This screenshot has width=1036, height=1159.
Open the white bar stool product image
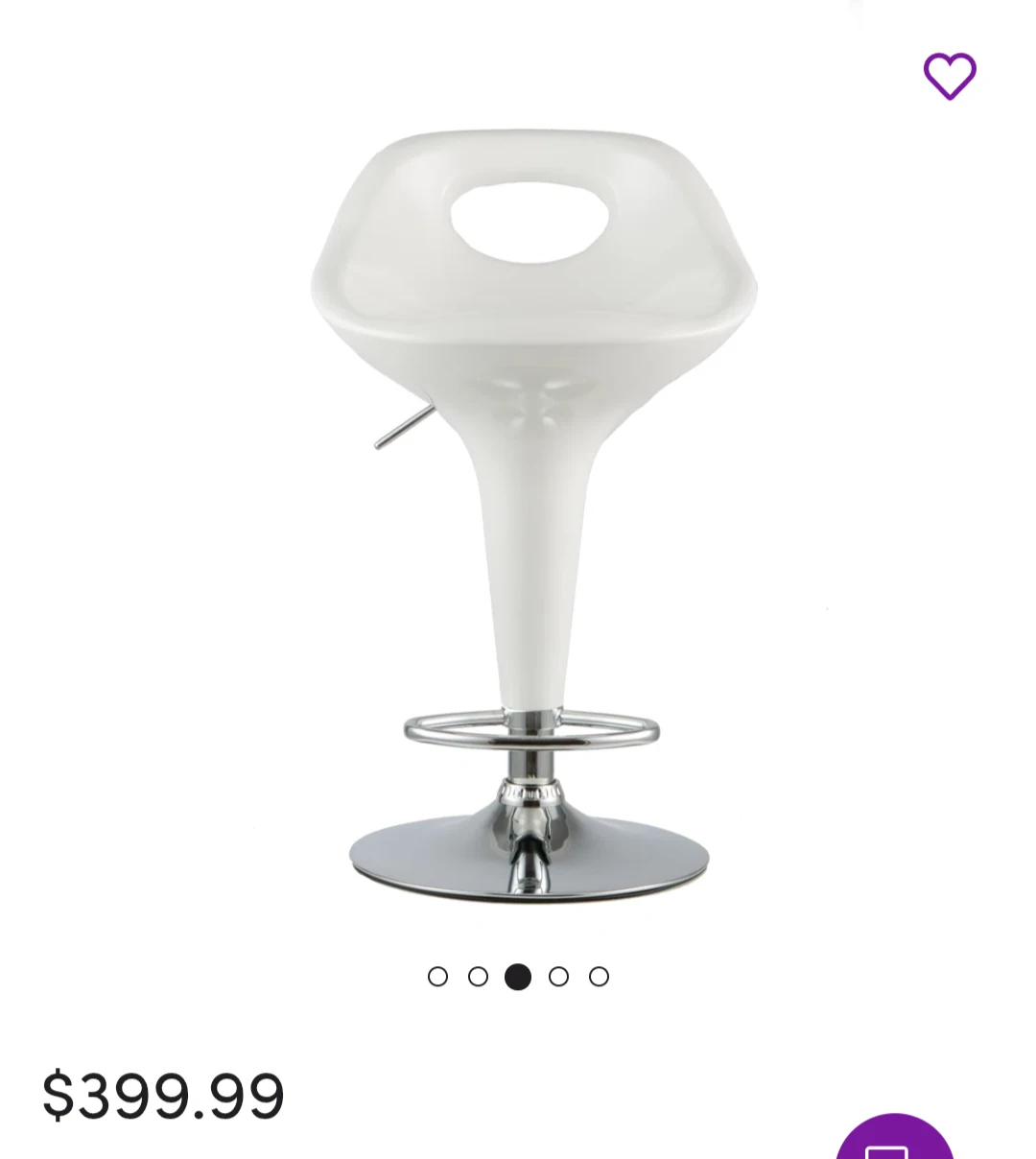click(533, 515)
